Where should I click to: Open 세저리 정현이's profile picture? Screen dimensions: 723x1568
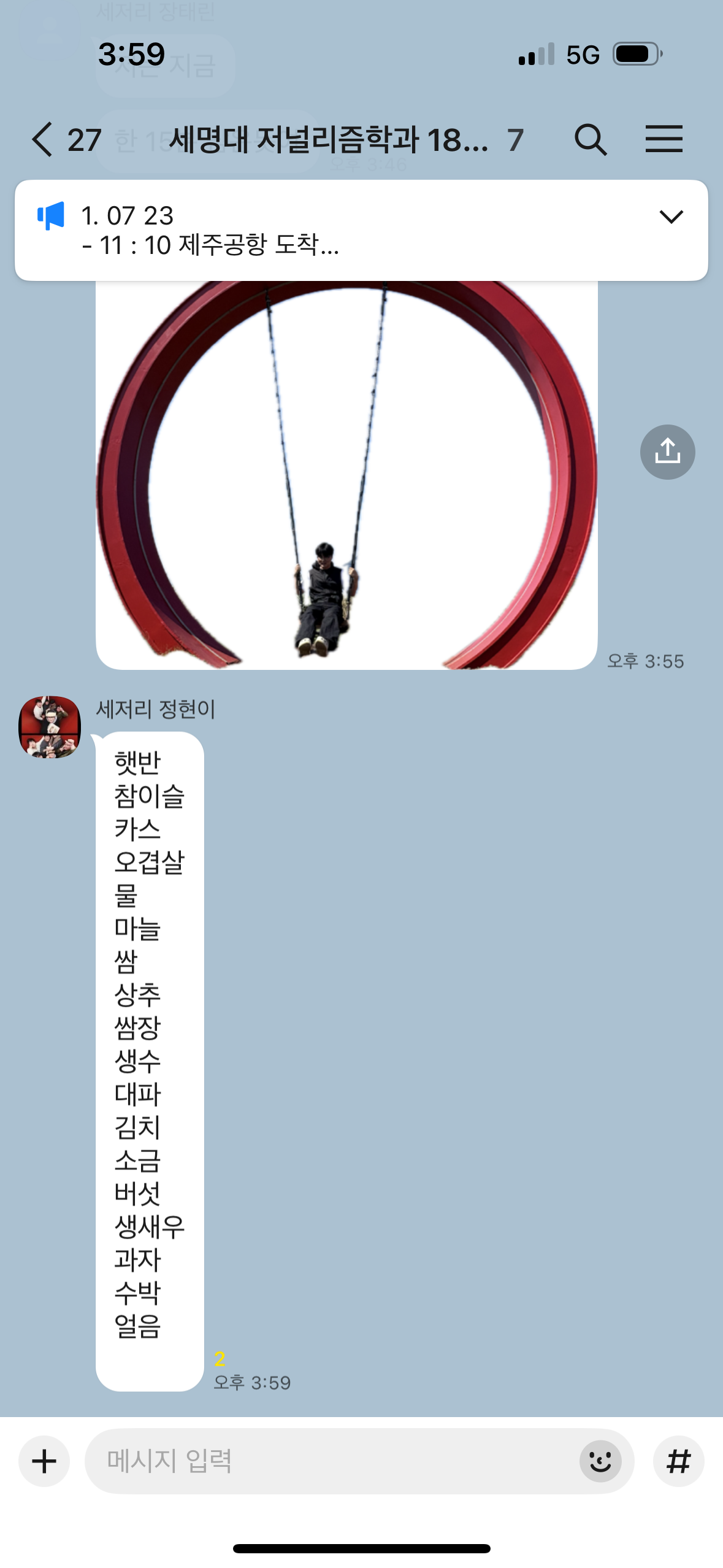tap(50, 727)
